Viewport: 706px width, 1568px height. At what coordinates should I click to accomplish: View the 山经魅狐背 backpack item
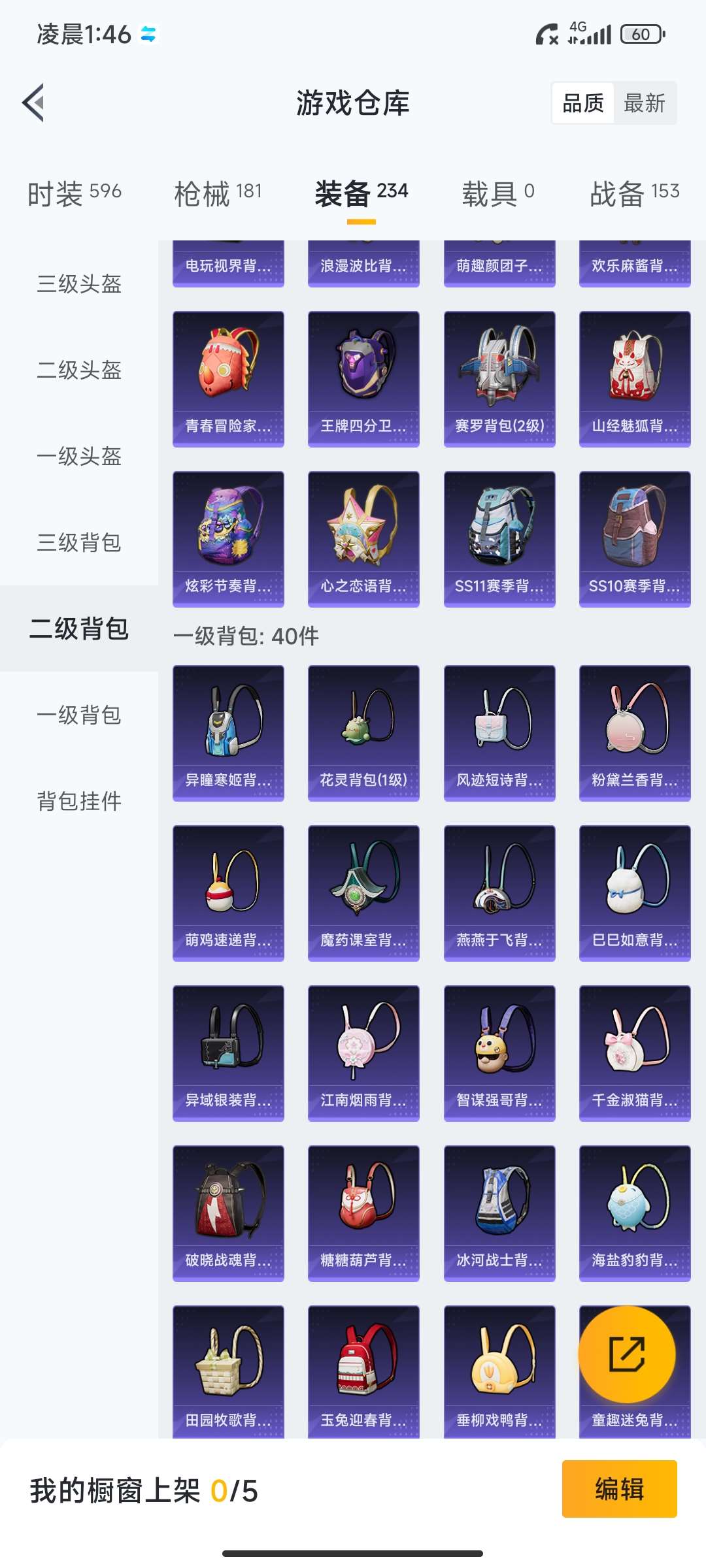tap(635, 379)
